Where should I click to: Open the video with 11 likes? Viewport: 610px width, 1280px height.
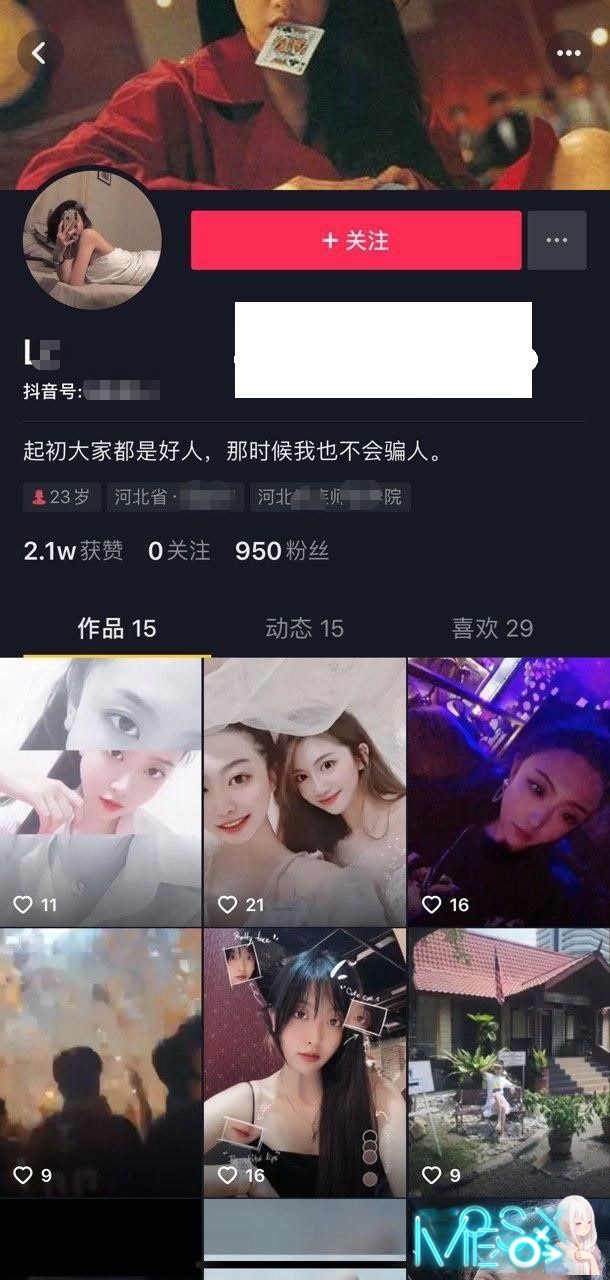(x=100, y=790)
